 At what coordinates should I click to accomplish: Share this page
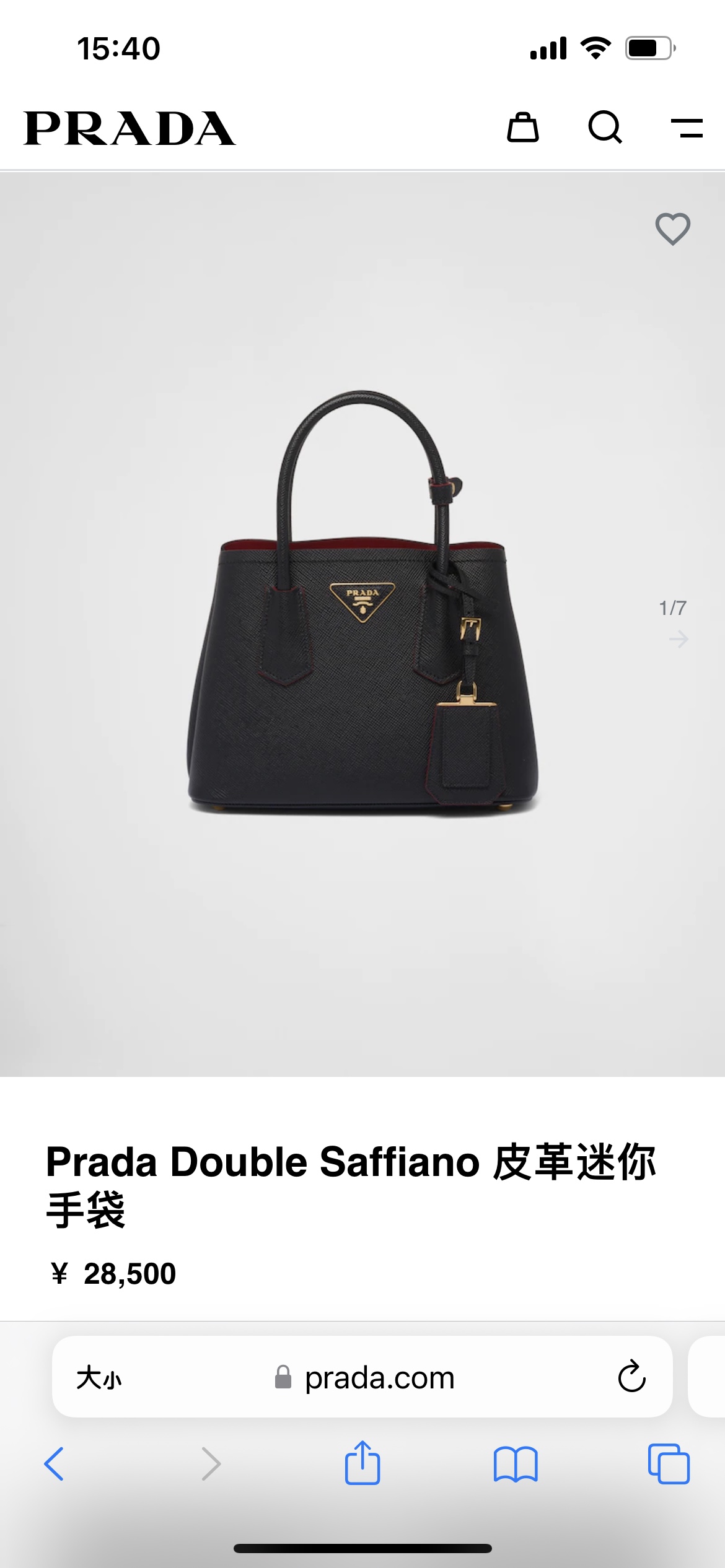point(362,1463)
